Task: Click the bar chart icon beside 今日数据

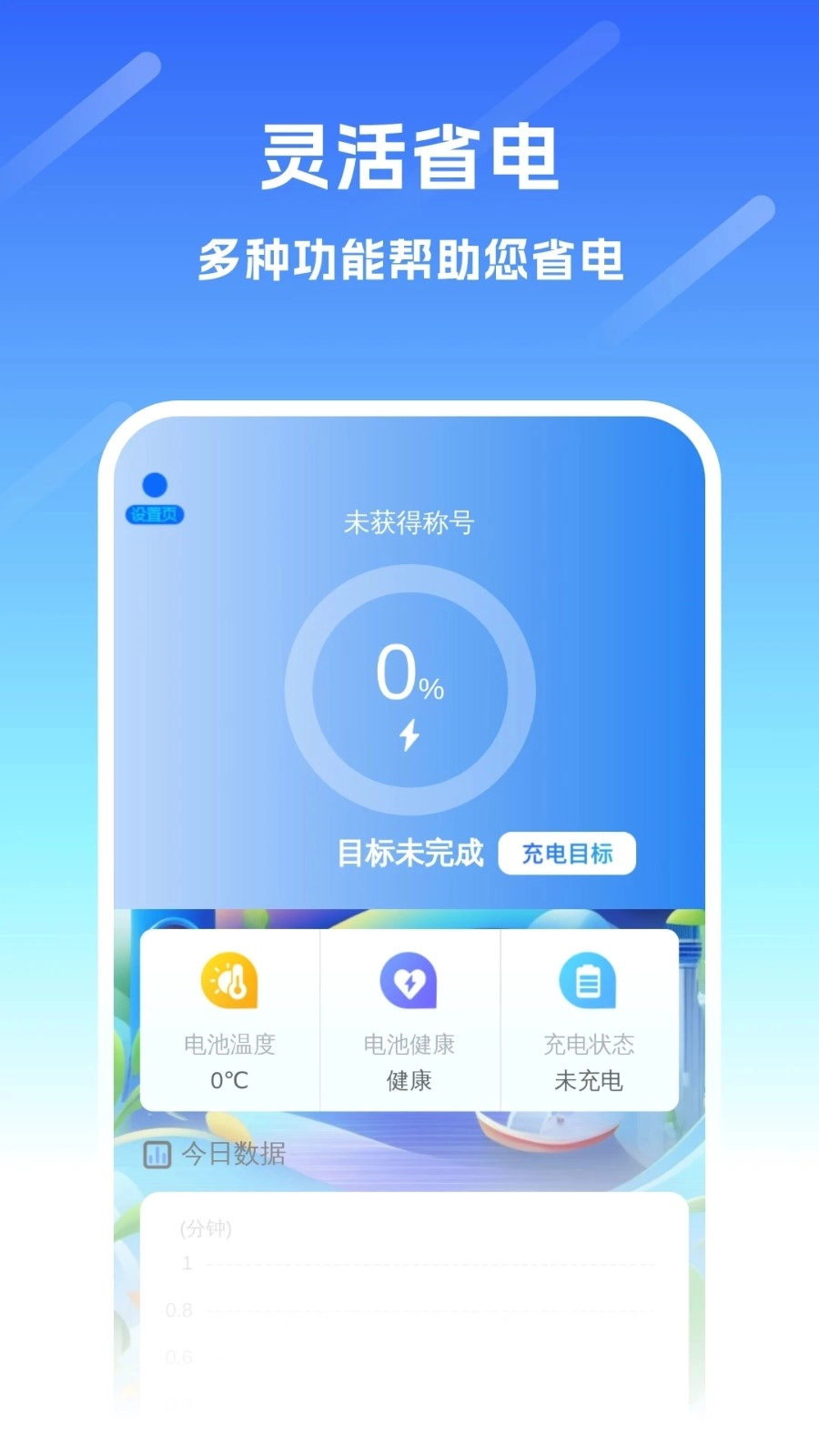Action: [157, 1154]
